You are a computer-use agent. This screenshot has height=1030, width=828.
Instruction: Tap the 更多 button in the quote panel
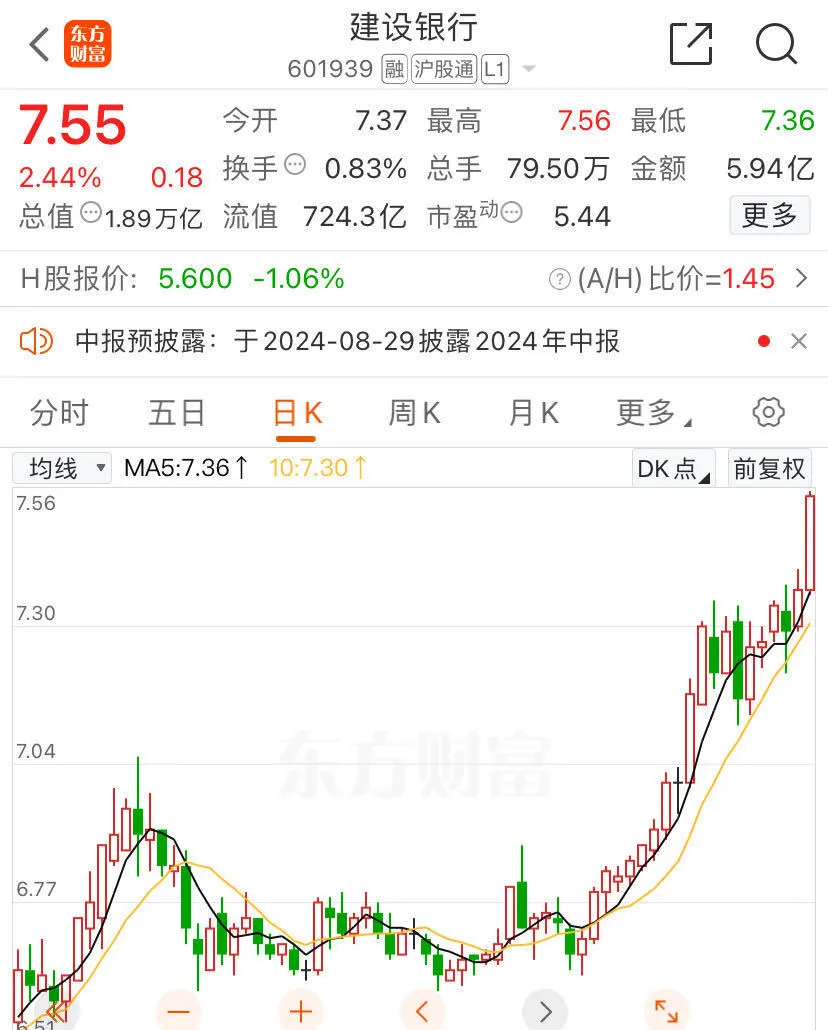[769, 215]
